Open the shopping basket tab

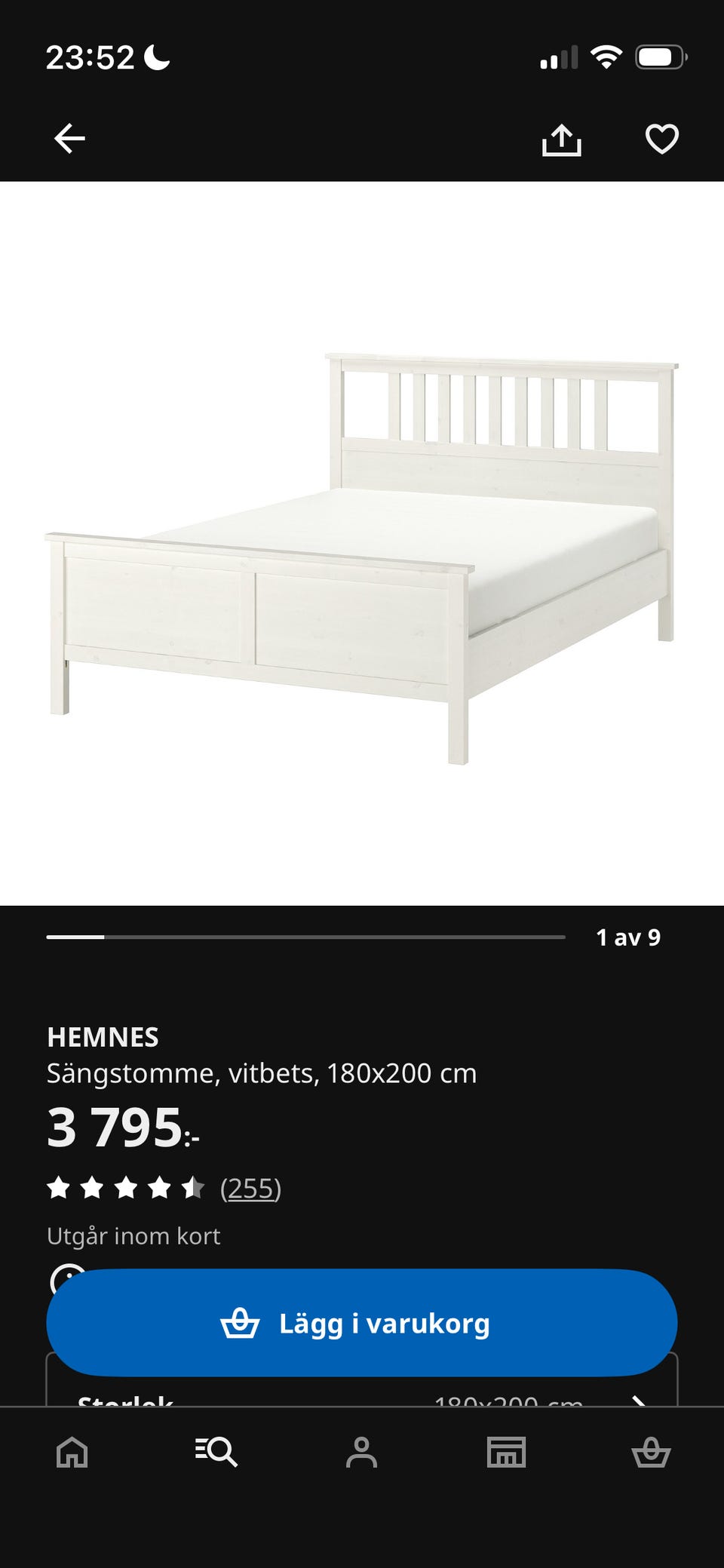tap(651, 1452)
